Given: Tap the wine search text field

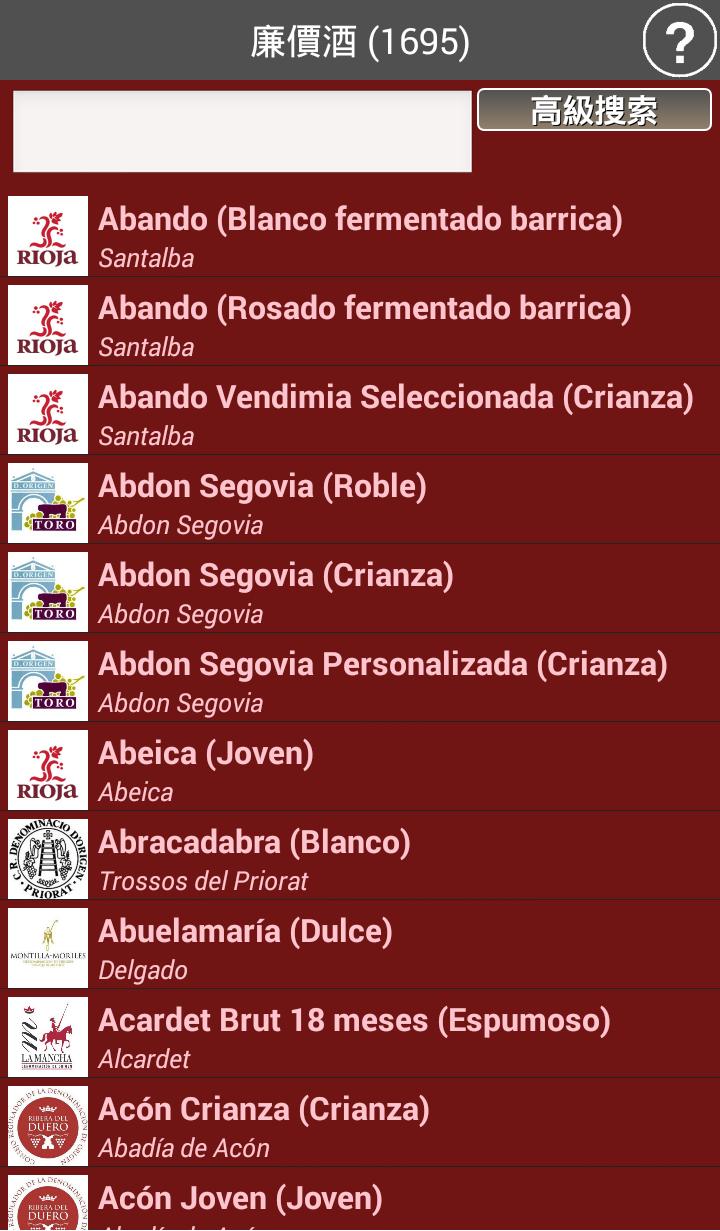Looking at the screenshot, I should click(x=242, y=131).
